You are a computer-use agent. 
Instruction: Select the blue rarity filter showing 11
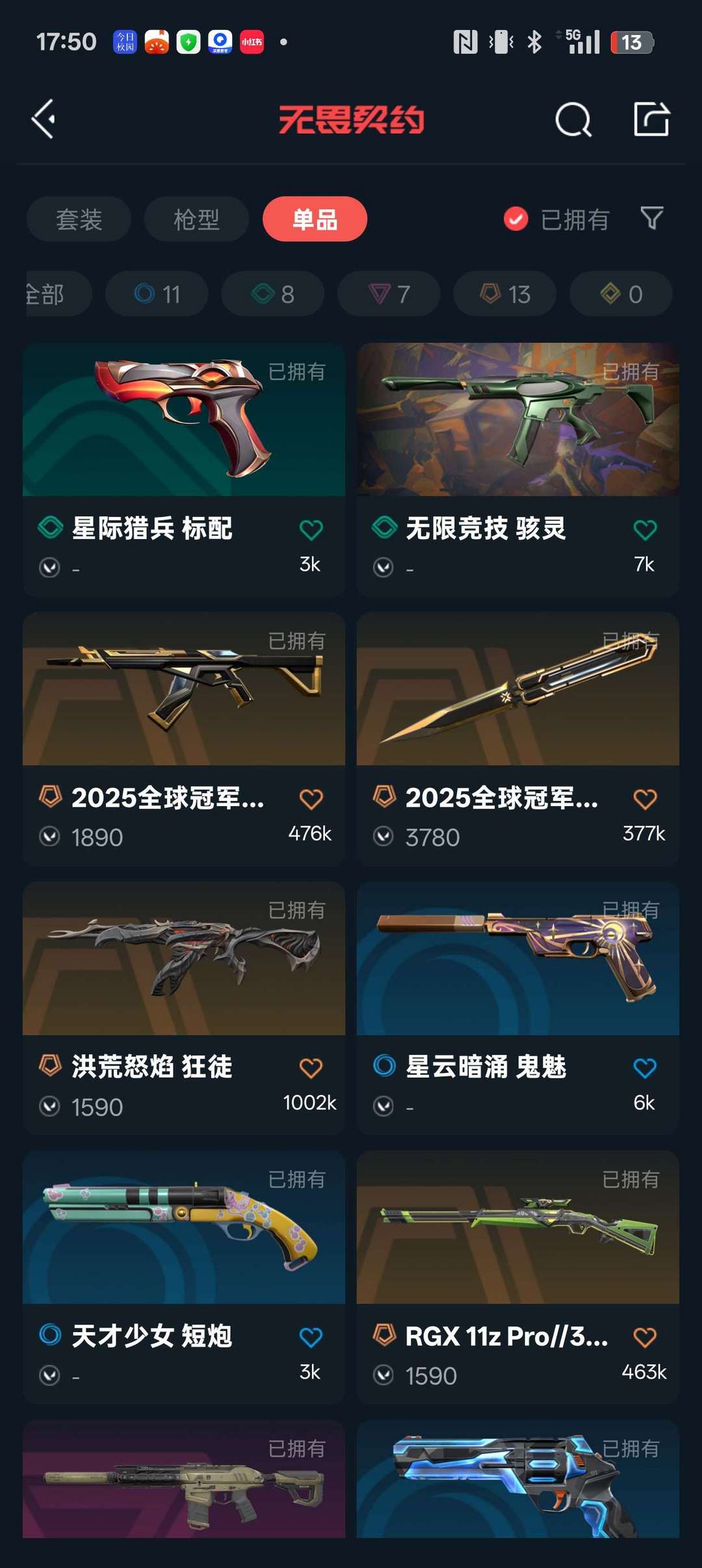click(x=156, y=294)
